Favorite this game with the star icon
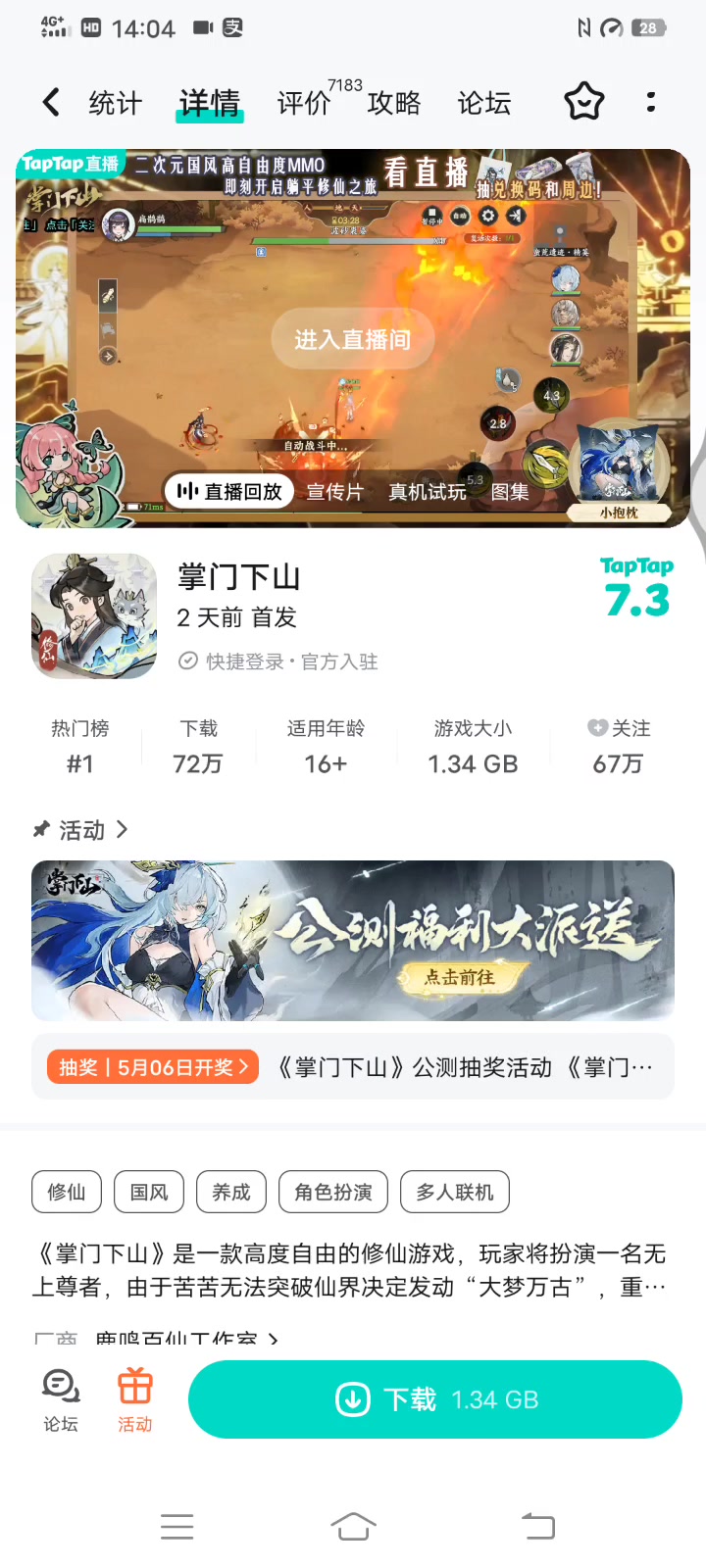Image resolution: width=706 pixels, height=1568 pixels. tap(583, 102)
